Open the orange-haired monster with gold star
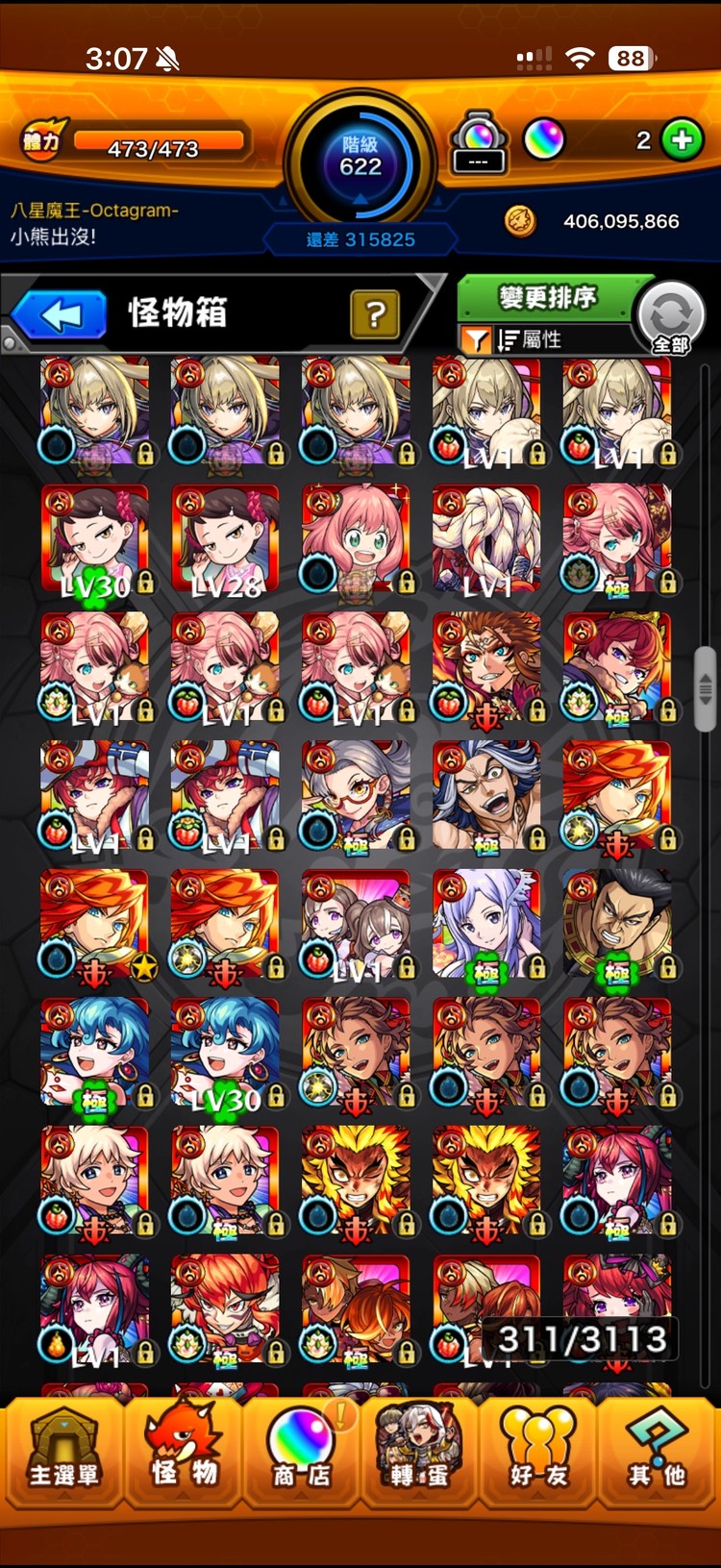This screenshot has width=721, height=1568. [94, 925]
